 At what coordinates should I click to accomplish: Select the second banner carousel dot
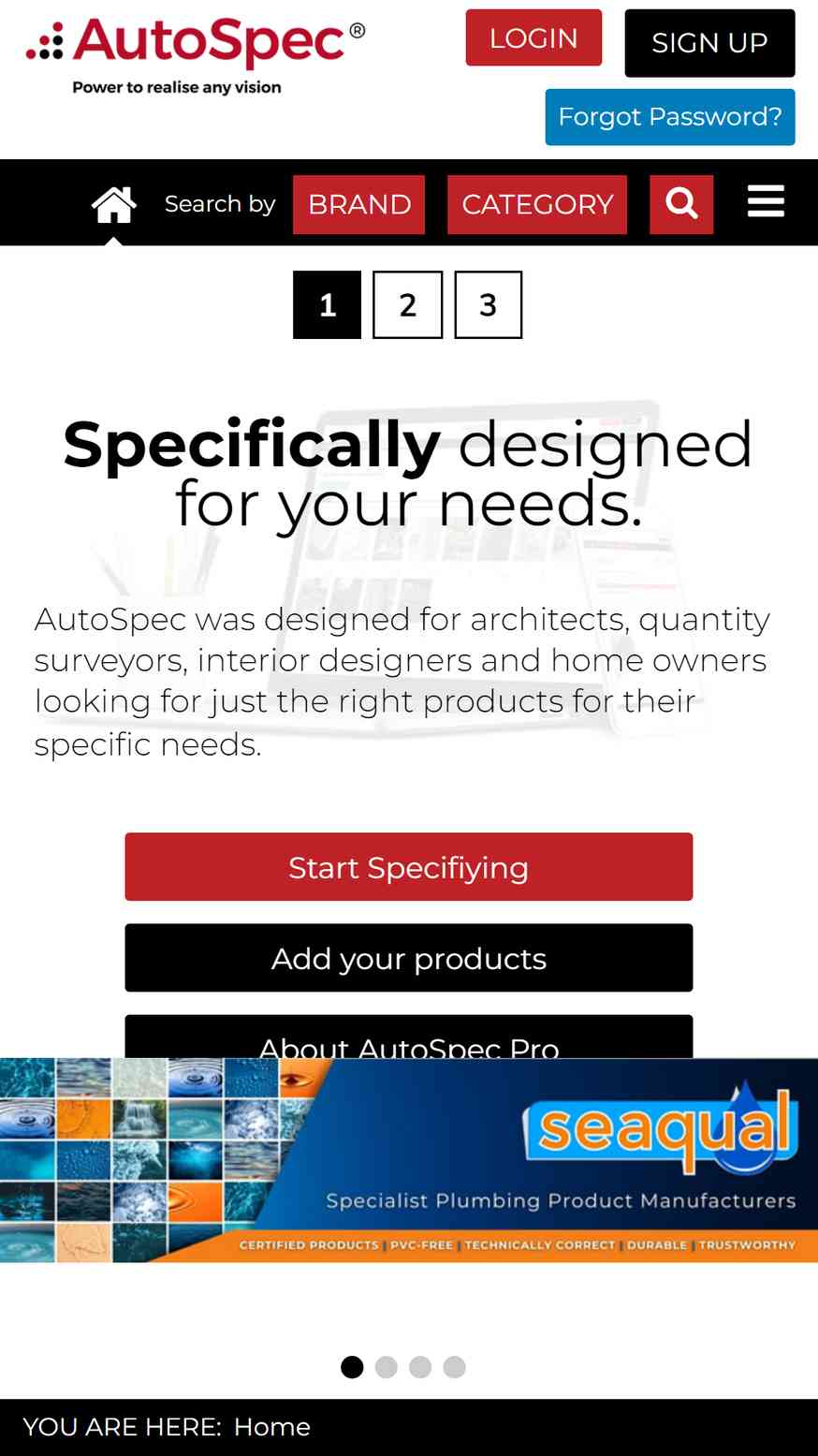pyautogui.click(x=386, y=1367)
